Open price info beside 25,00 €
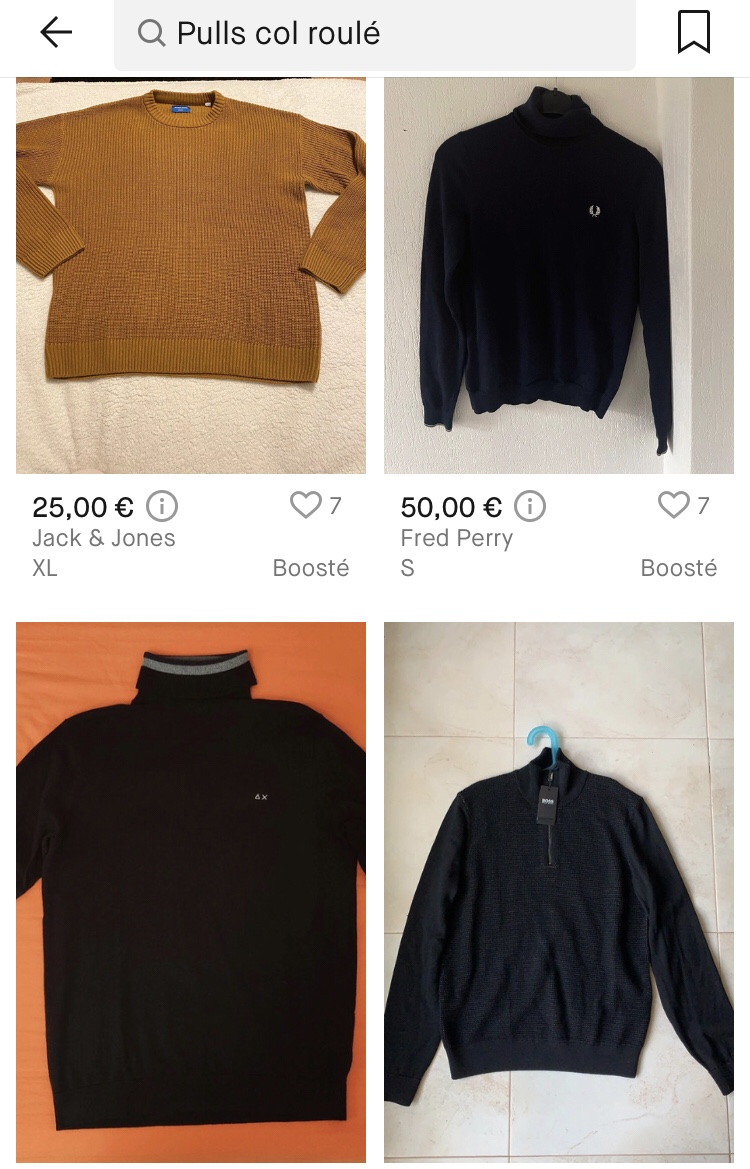The width and height of the screenshot is (750, 1169). tap(162, 507)
